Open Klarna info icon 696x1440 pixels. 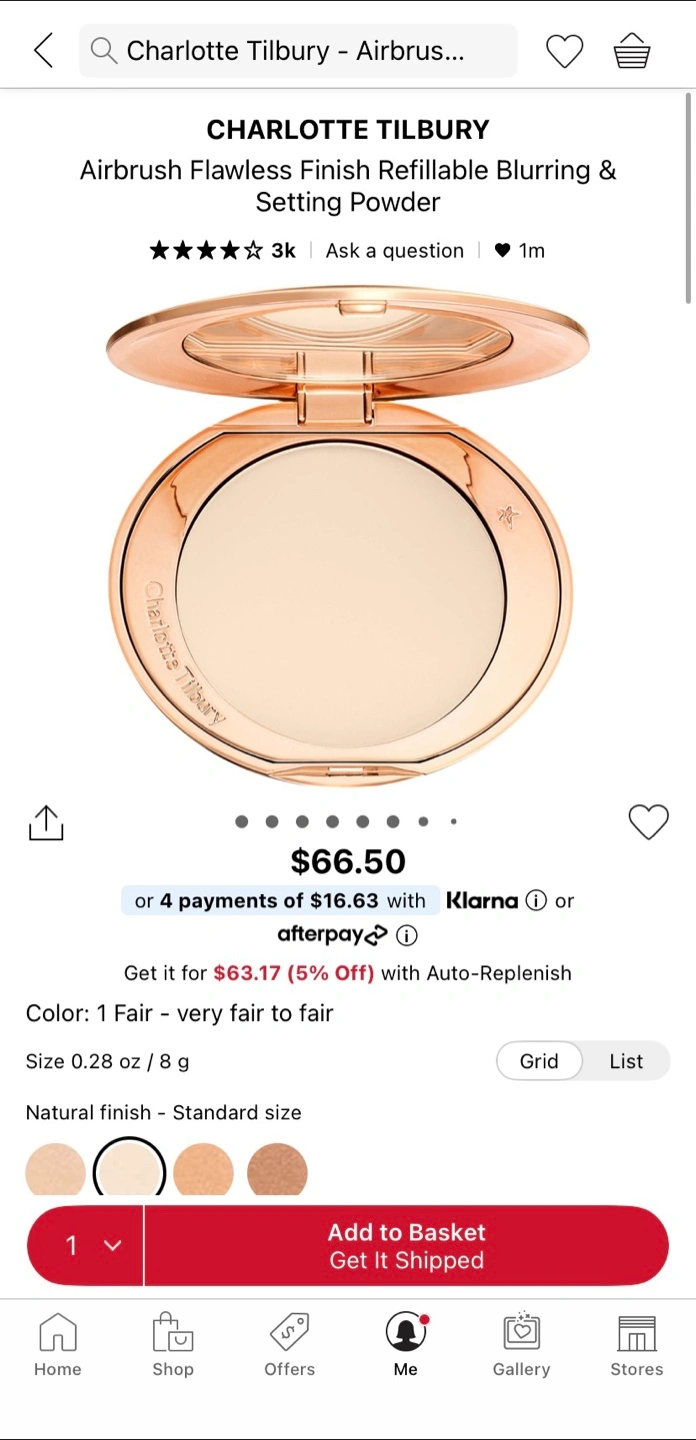point(536,900)
